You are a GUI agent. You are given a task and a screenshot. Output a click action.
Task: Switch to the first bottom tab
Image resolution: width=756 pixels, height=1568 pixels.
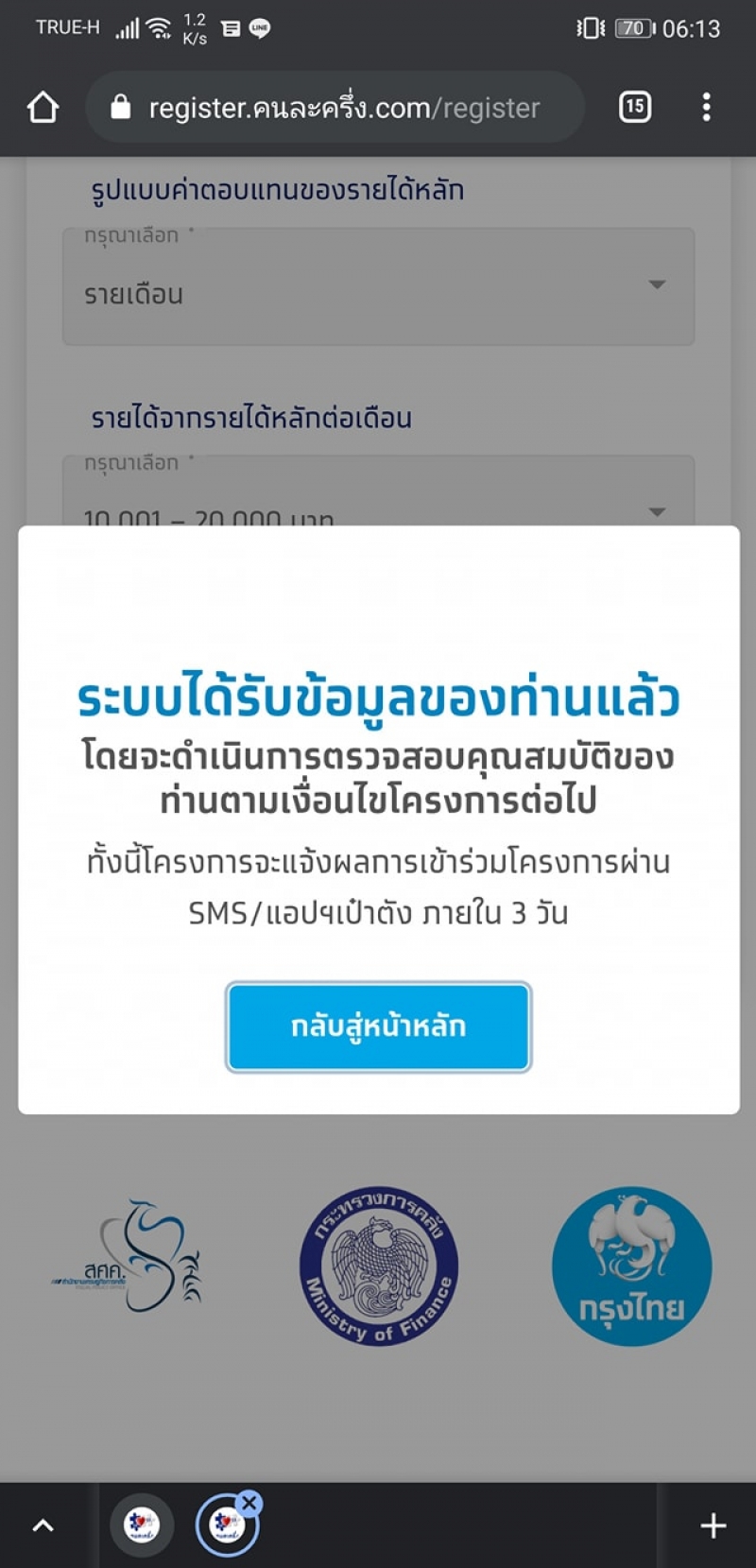[142, 1525]
